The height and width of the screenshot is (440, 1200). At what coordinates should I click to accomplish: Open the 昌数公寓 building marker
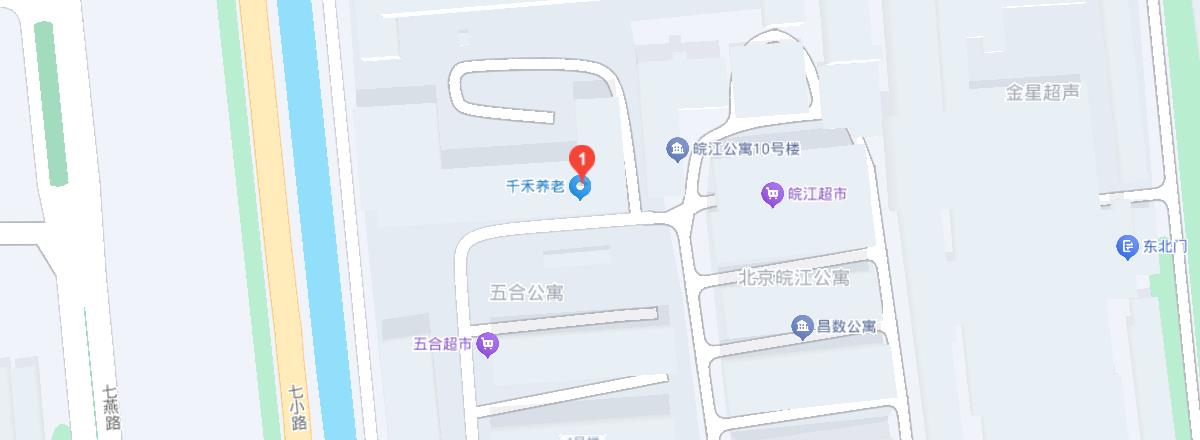pos(802,327)
